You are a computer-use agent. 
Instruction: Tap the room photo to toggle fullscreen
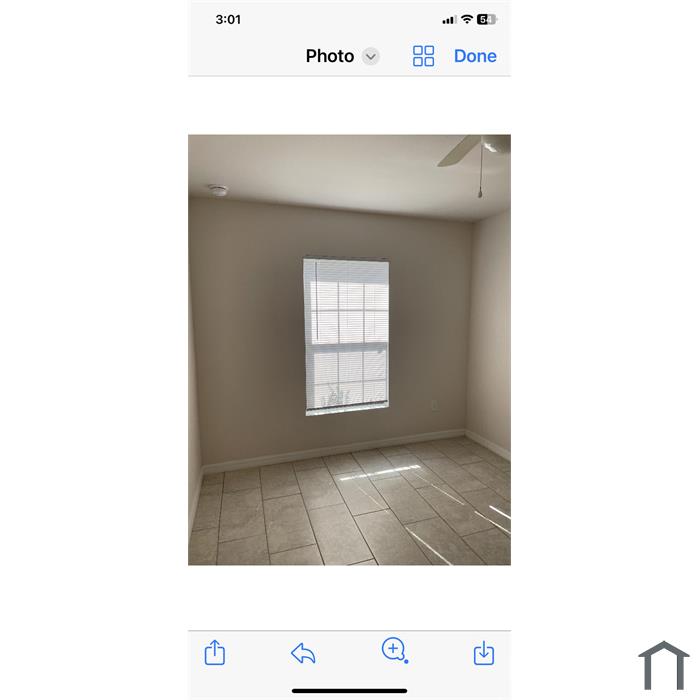349,350
